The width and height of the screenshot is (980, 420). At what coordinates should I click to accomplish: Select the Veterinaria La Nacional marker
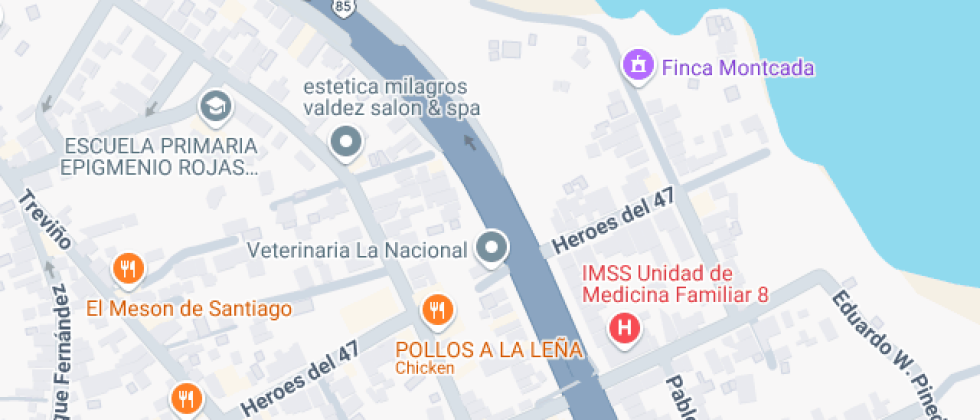tap(491, 248)
